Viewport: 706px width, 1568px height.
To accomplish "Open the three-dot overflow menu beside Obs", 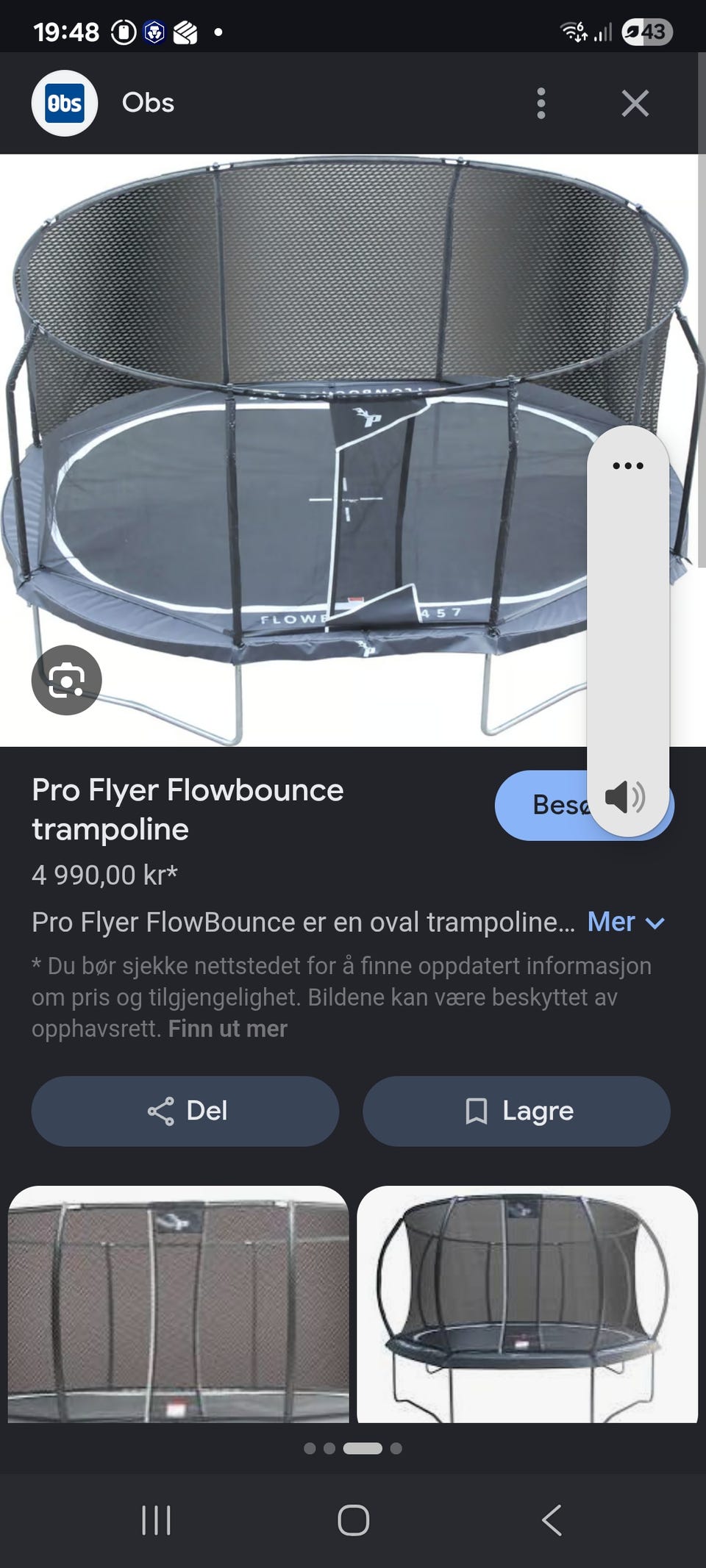I will [x=541, y=104].
